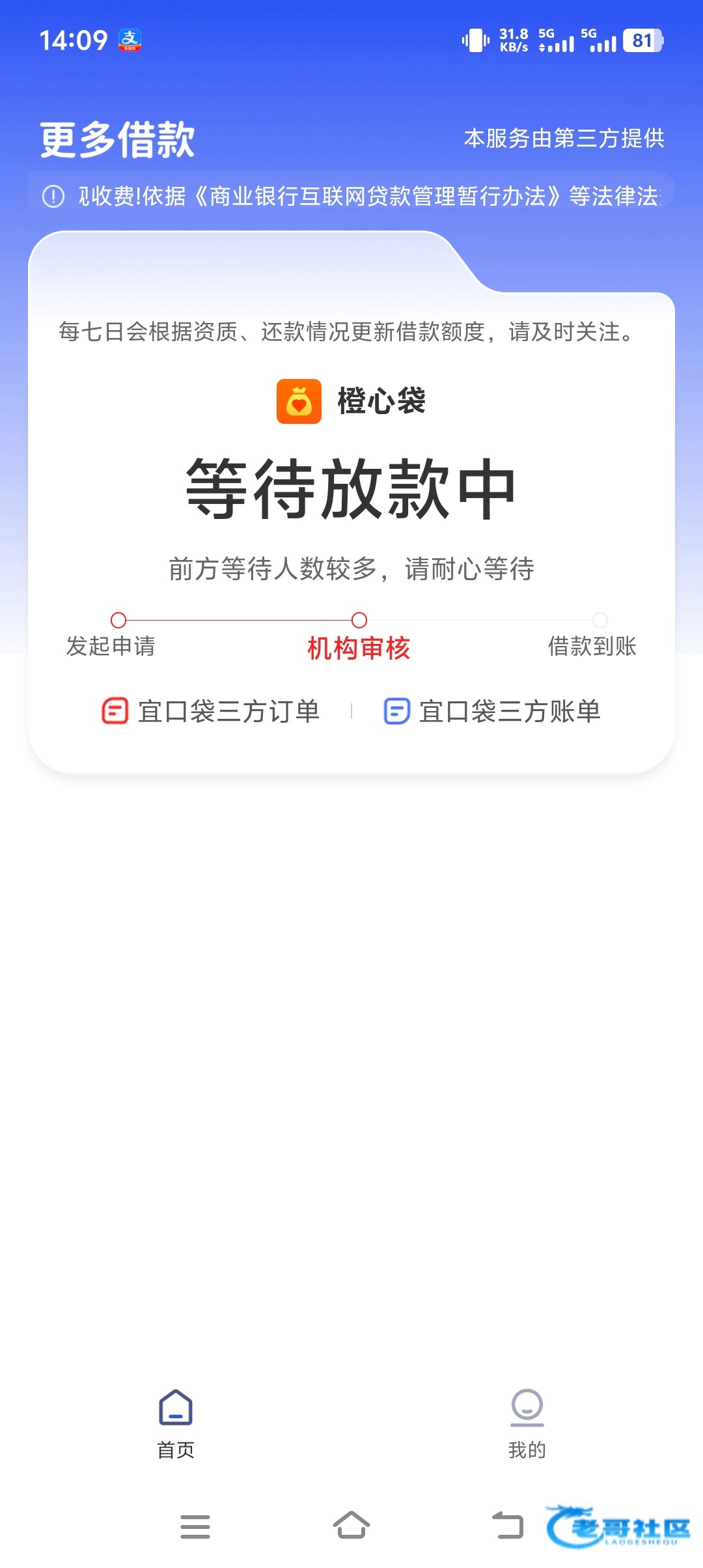This screenshot has height=1568, width=703.
Task: Tap the scrolling fee notice banner
Action: point(351,195)
